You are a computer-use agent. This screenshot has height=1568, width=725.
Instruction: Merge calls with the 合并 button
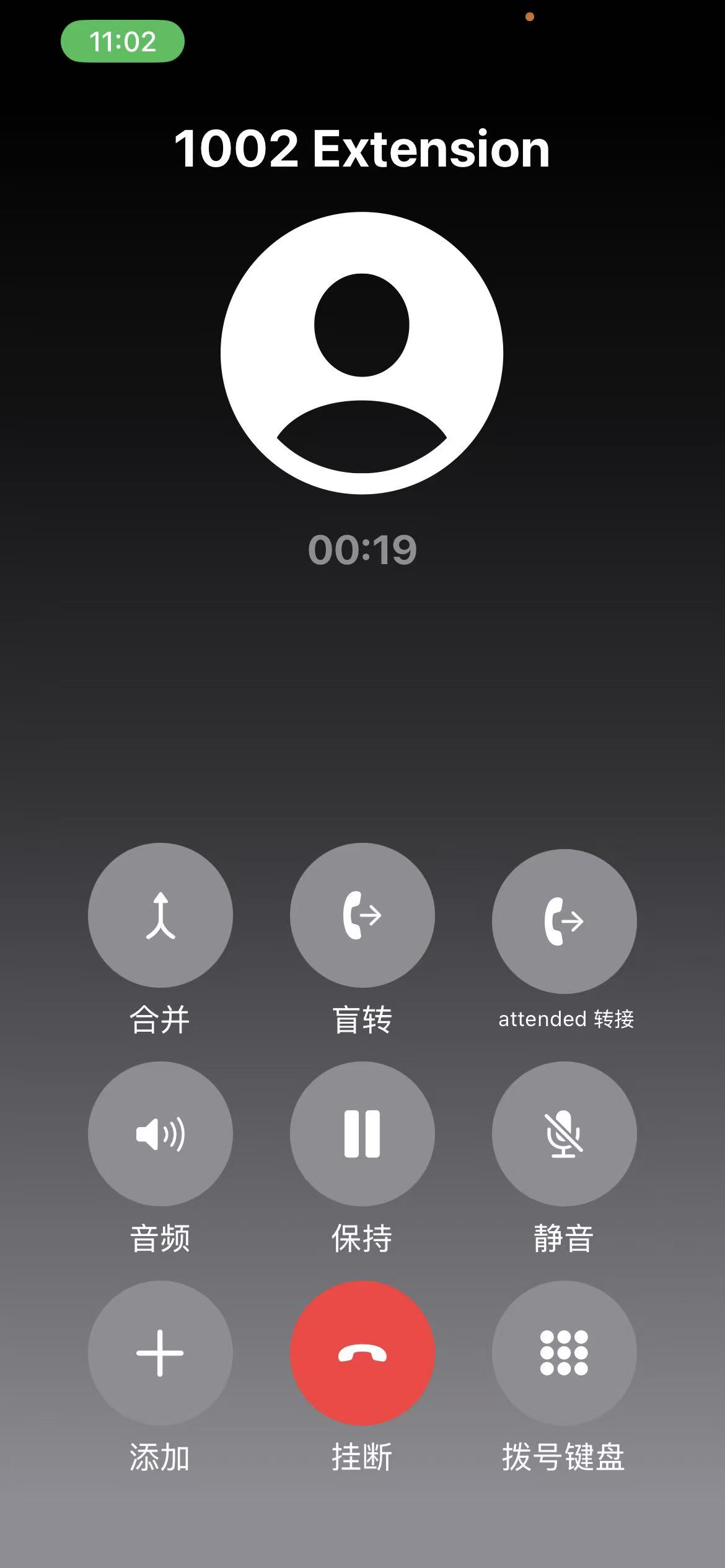click(x=160, y=915)
